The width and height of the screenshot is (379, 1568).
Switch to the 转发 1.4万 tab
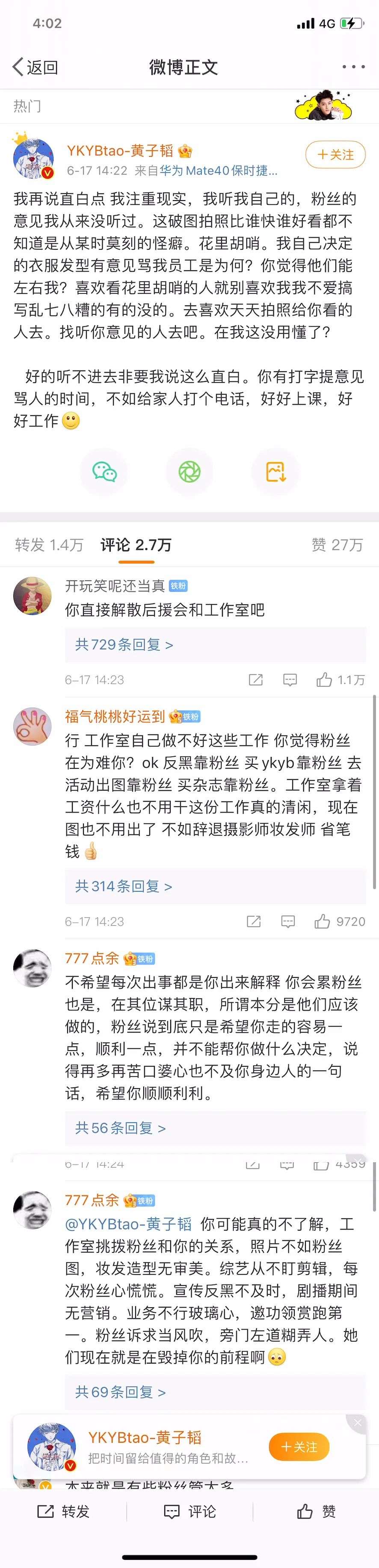[49, 545]
